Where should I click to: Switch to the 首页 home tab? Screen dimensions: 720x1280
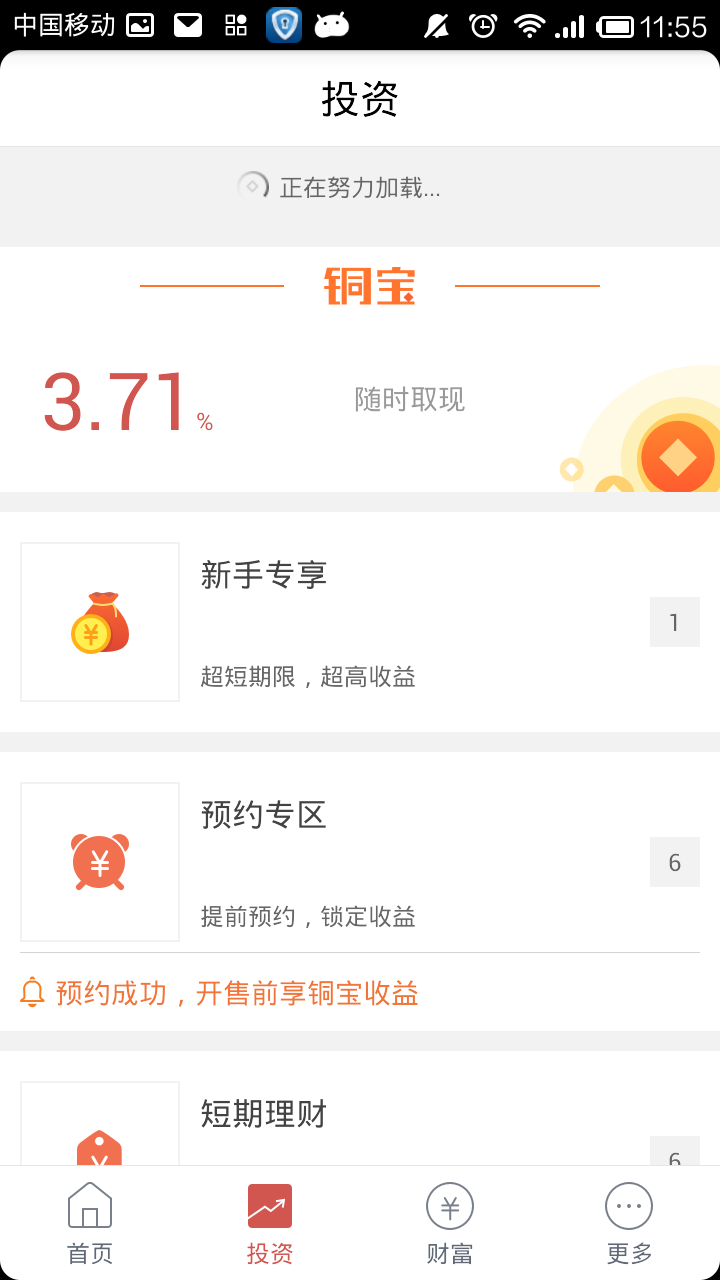90,1224
